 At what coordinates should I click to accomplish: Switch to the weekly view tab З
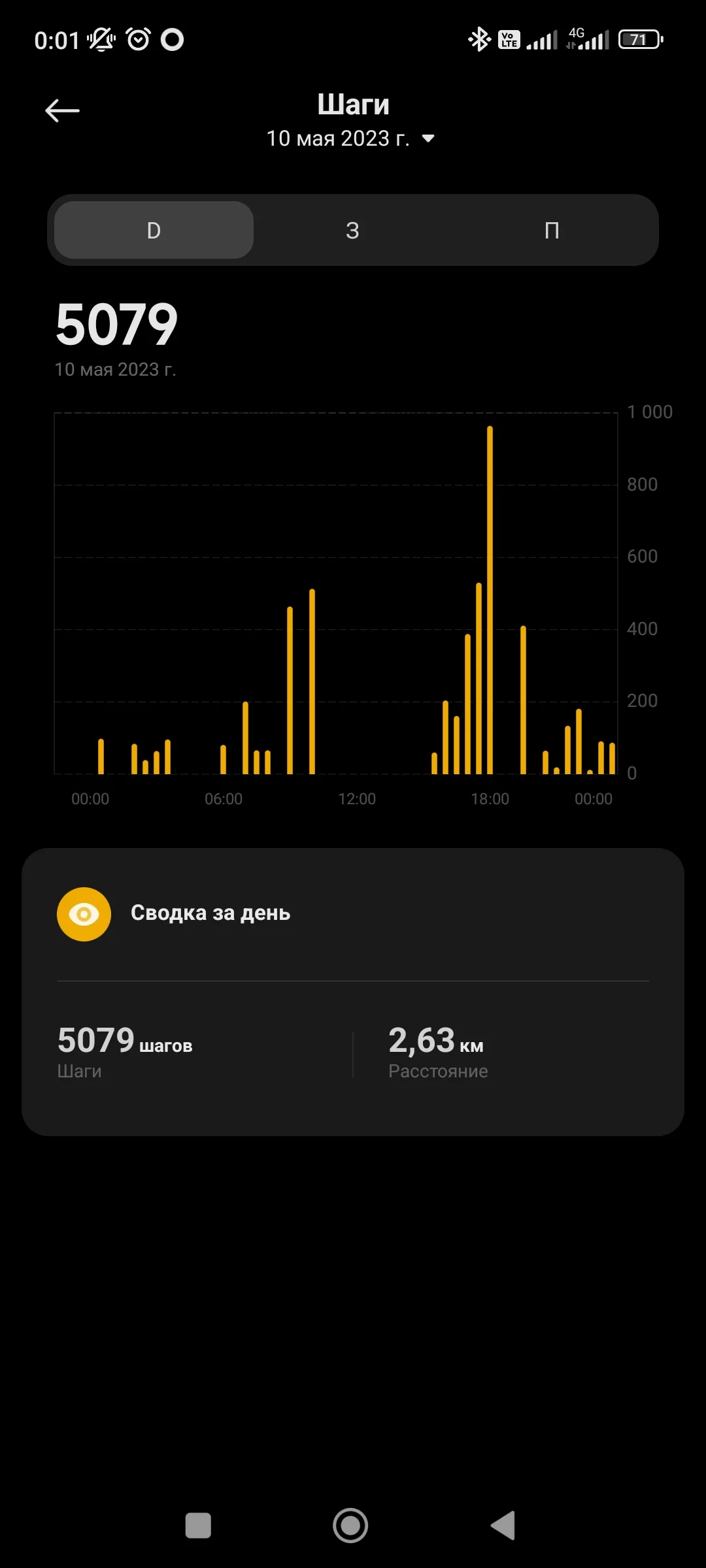tap(352, 230)
